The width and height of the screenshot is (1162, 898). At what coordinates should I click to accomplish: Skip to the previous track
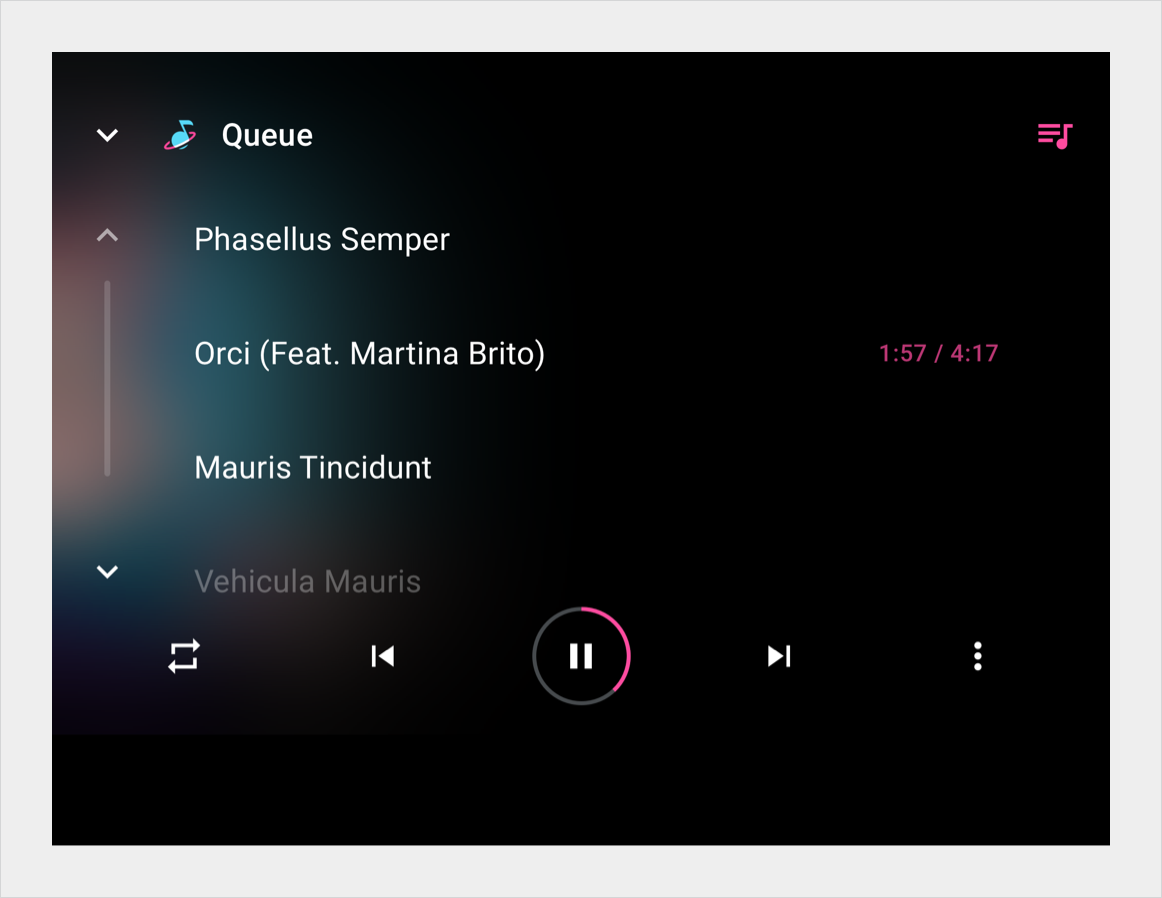tap(382, 656)
